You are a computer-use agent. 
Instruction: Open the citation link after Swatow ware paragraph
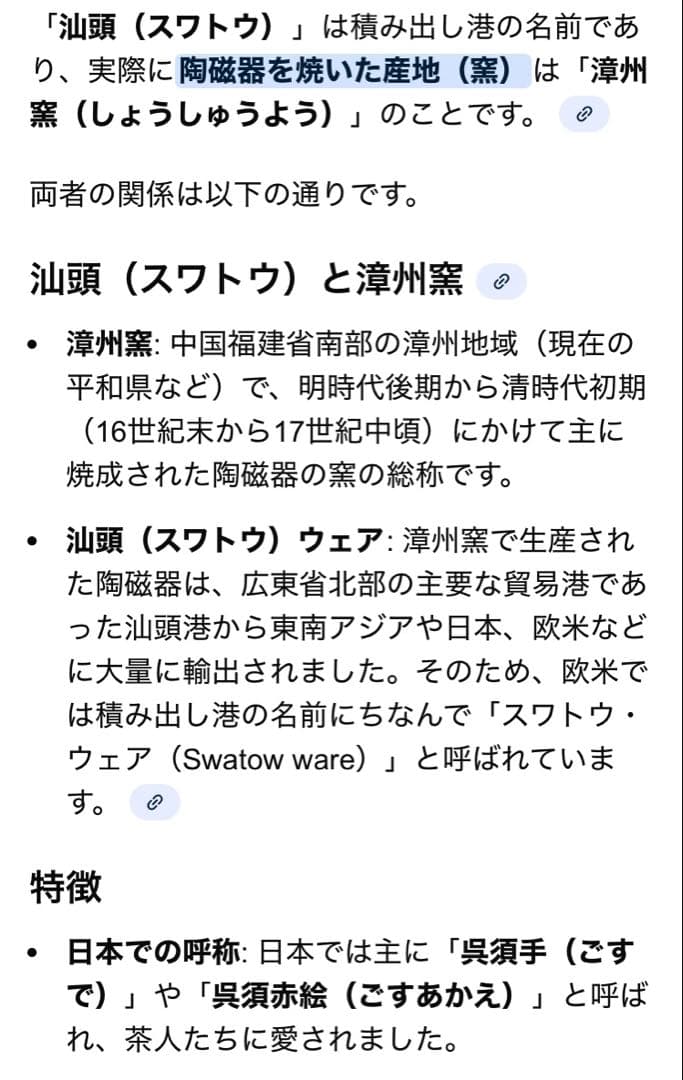155,802
